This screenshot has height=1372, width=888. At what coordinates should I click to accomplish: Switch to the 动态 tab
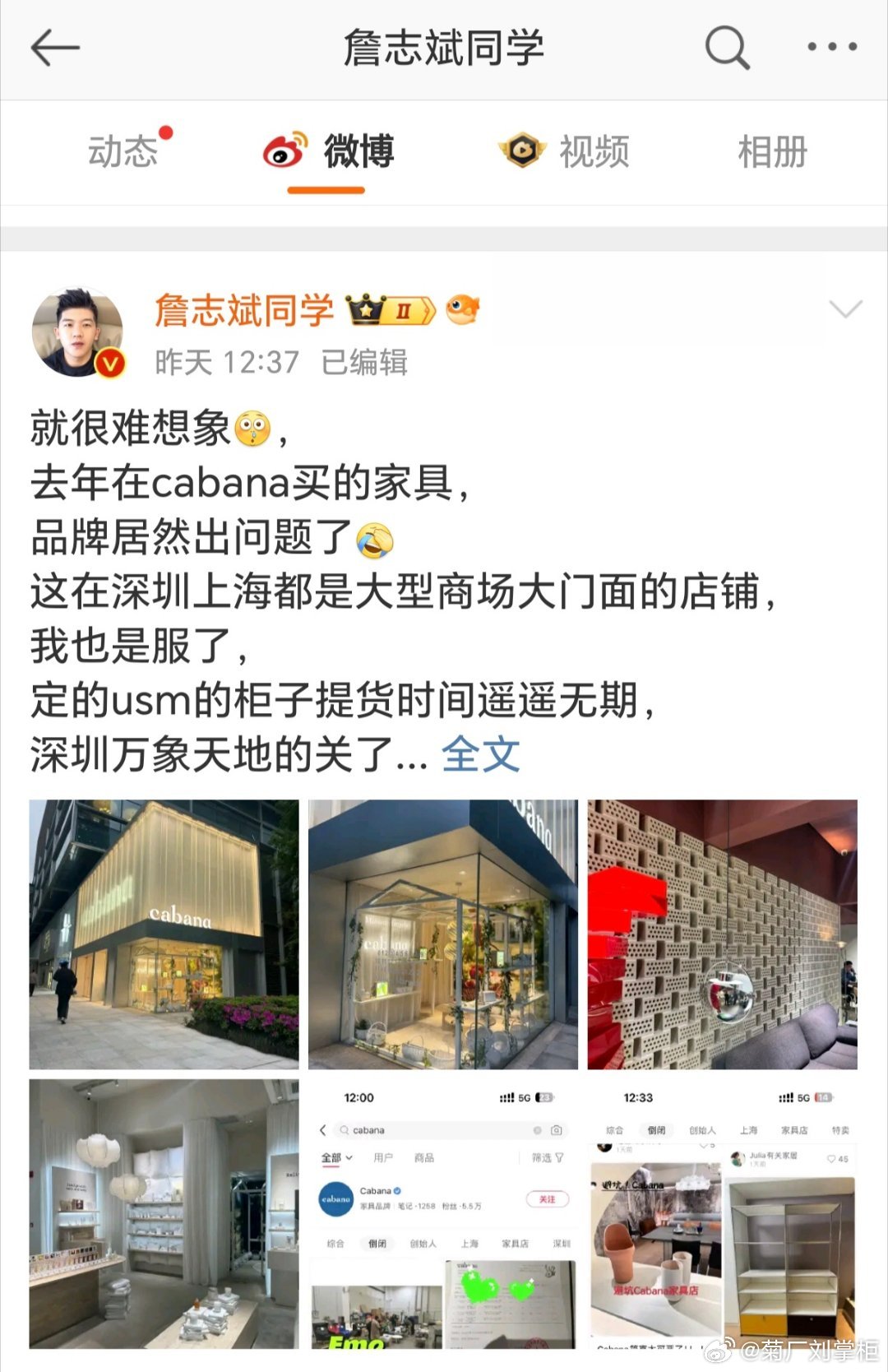pyautogui.click(x=123, y=152)
